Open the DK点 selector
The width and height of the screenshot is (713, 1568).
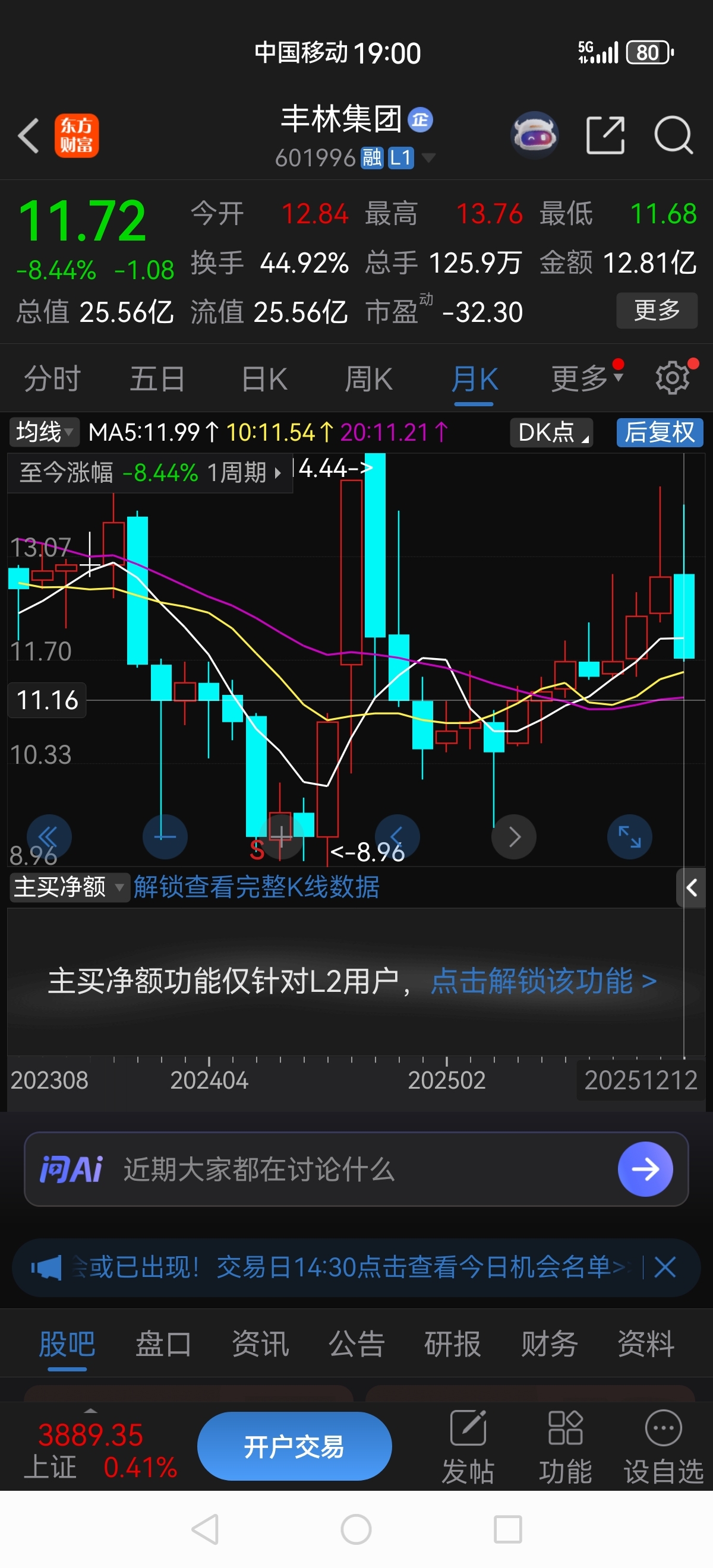(x=551, y=432)
